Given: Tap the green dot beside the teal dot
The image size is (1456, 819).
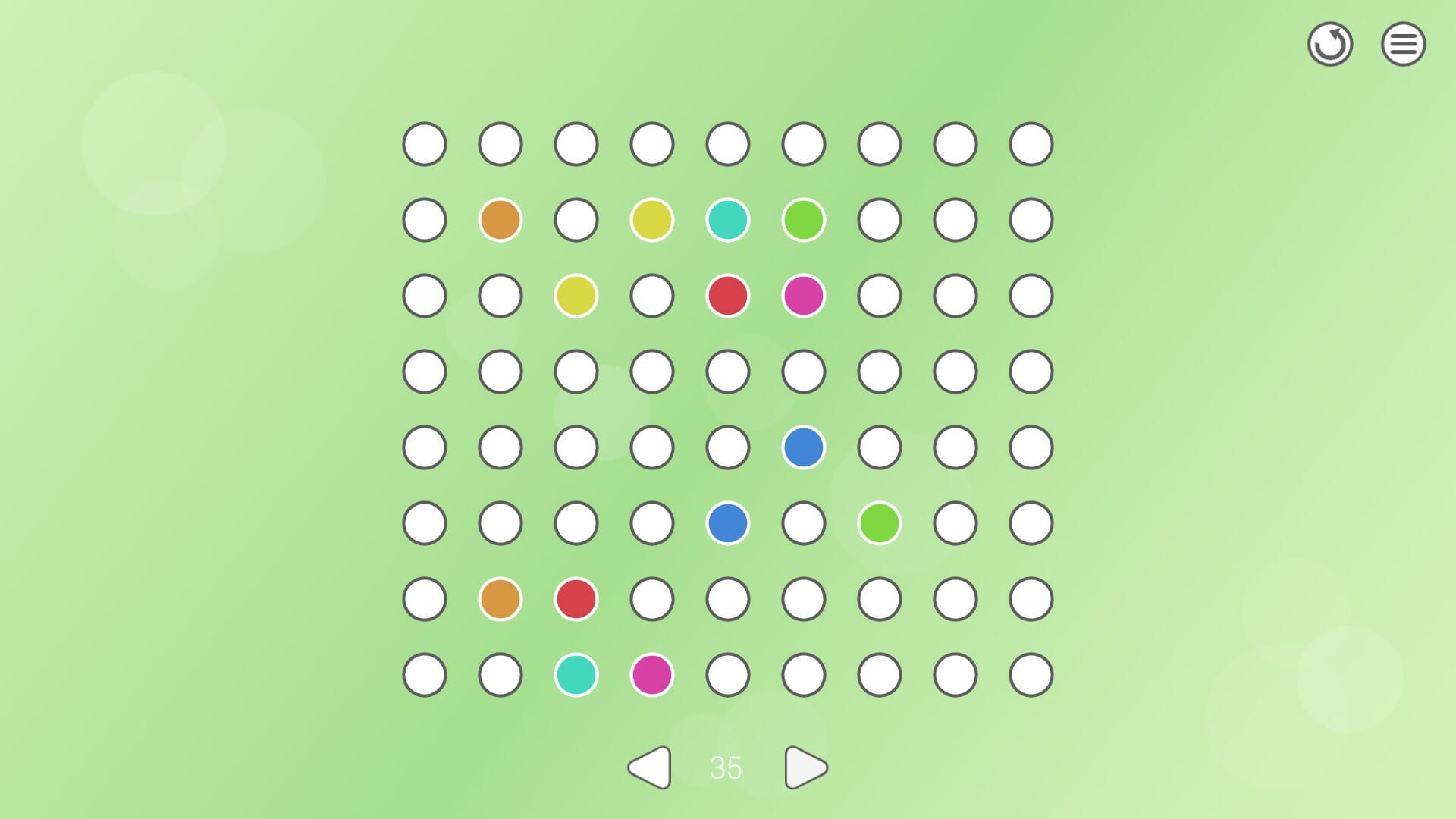Looking at the screenshot, I should [x=804, y=220].
